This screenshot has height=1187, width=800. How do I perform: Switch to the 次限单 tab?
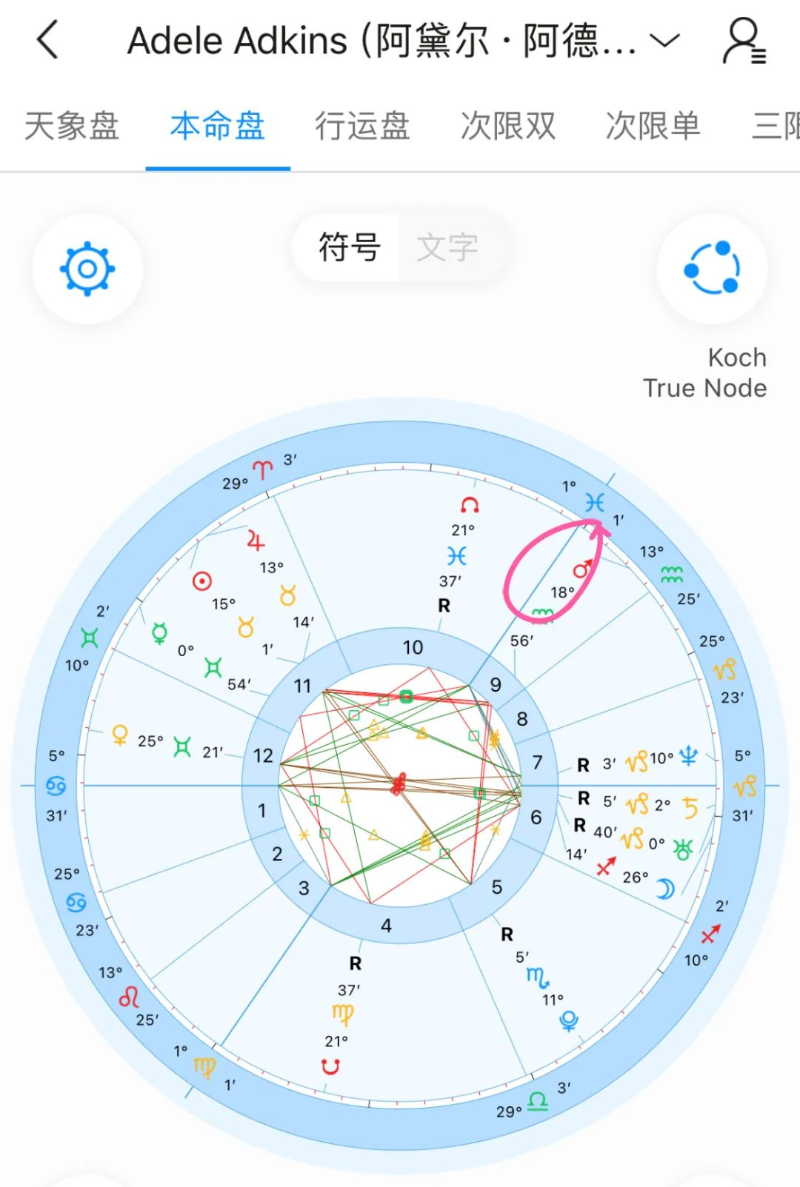(x=653, y=127)
